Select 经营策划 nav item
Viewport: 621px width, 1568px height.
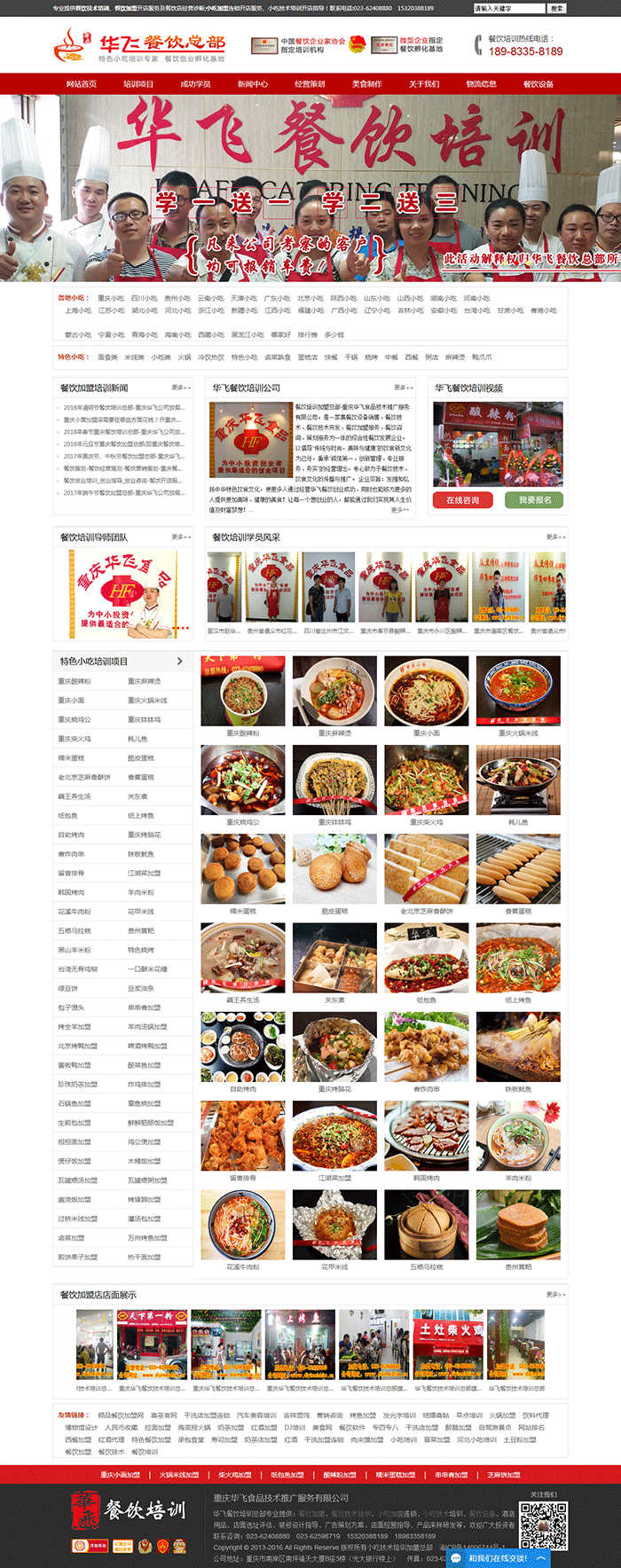click(310, 84)
